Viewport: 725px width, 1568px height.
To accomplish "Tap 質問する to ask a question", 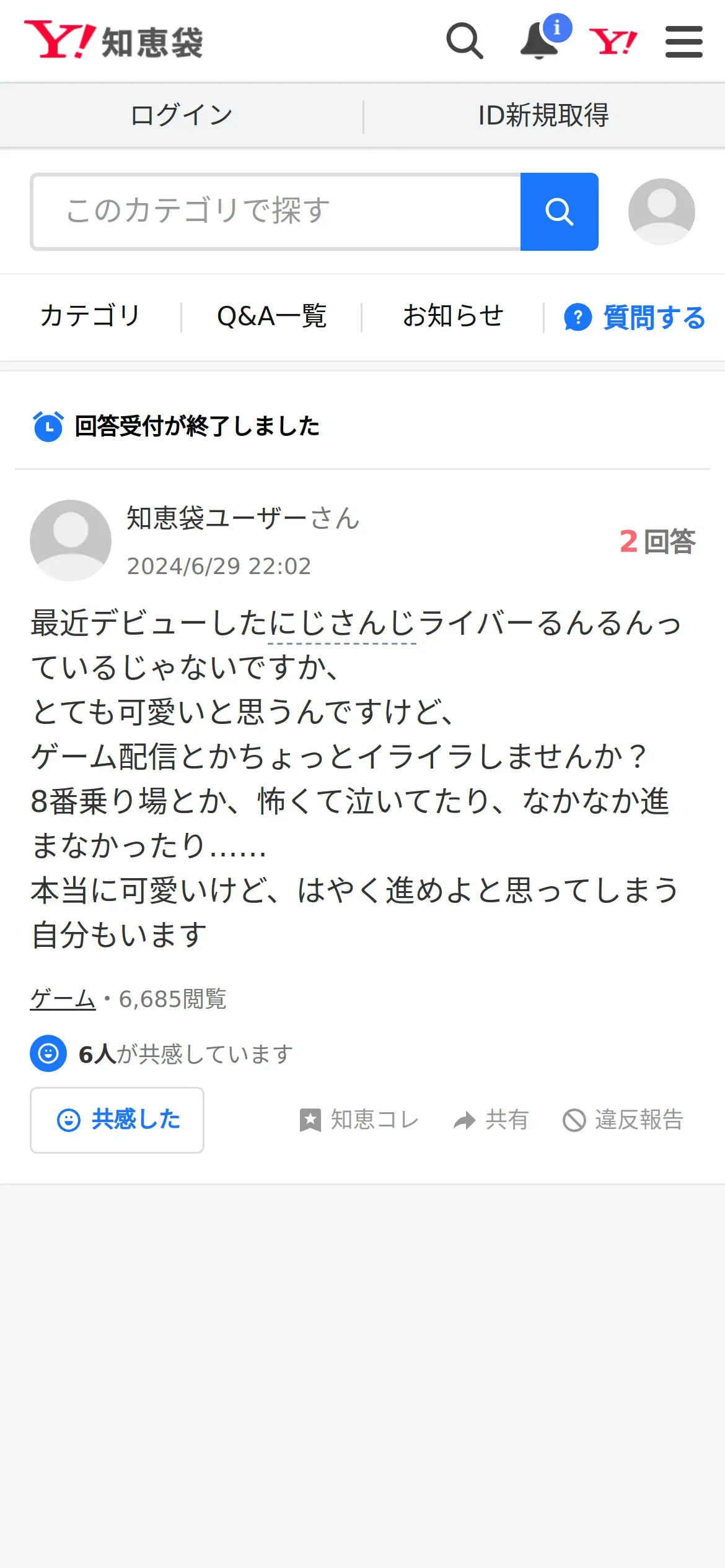I will tap(635, 317).
